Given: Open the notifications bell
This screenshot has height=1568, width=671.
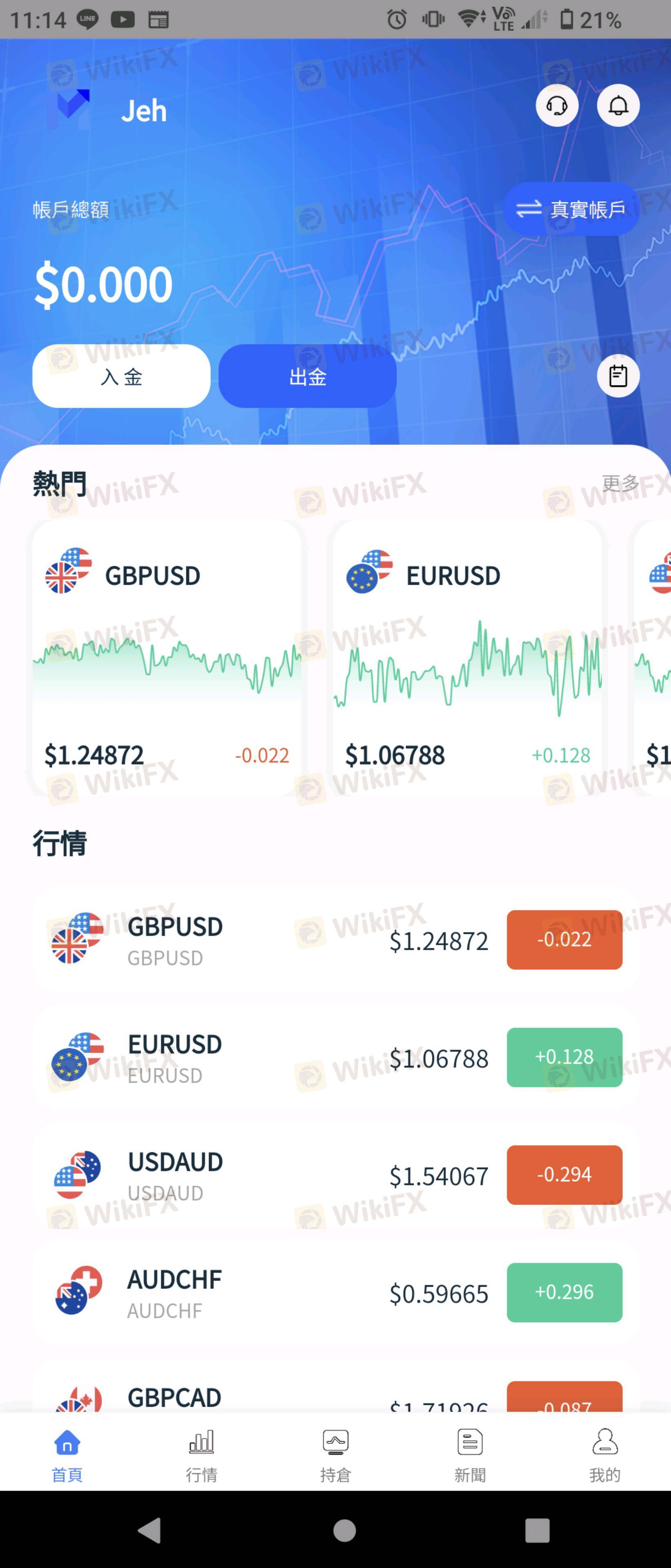Looking at the screenshot, I should [x=618, y=106].
